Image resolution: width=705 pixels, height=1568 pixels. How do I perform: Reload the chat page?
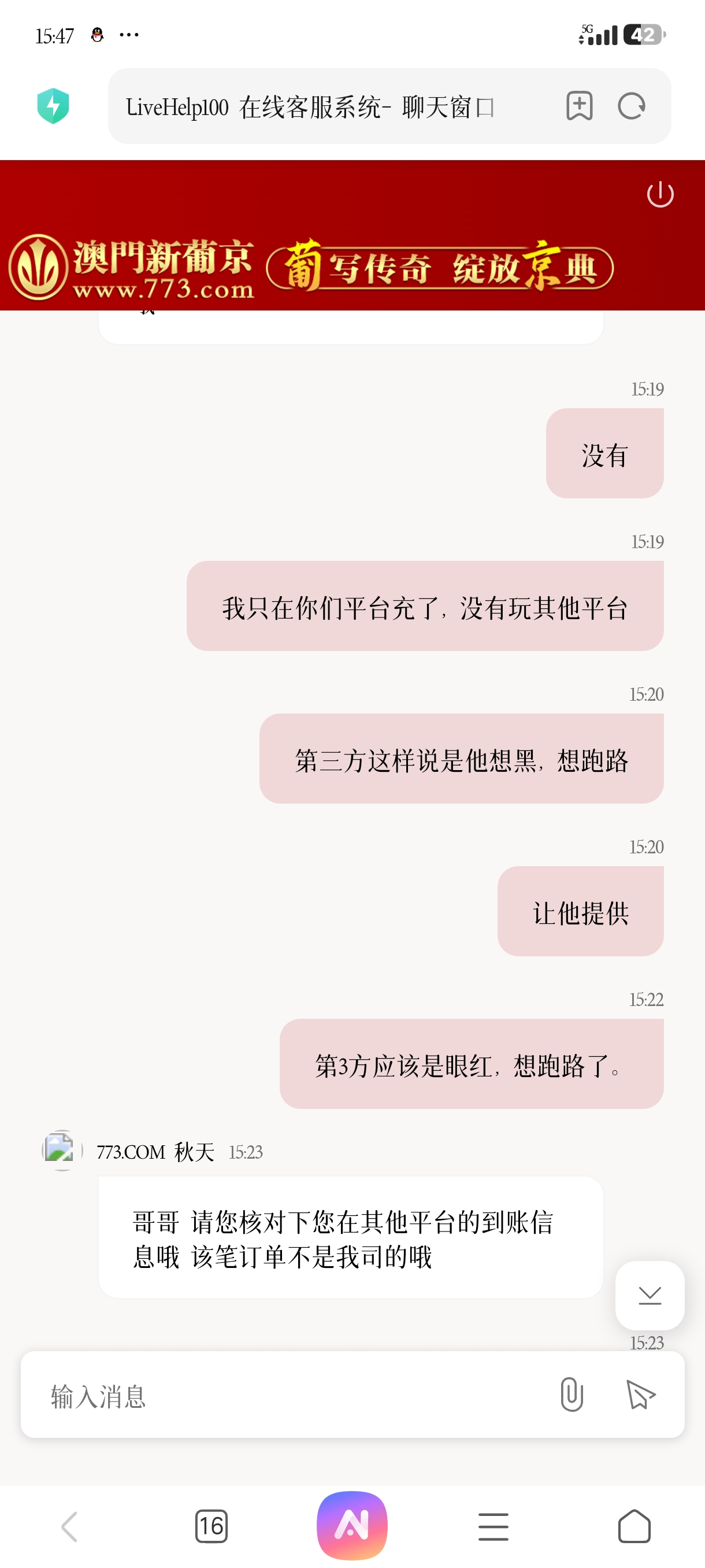pyautogui.click(x=631, y=106)
